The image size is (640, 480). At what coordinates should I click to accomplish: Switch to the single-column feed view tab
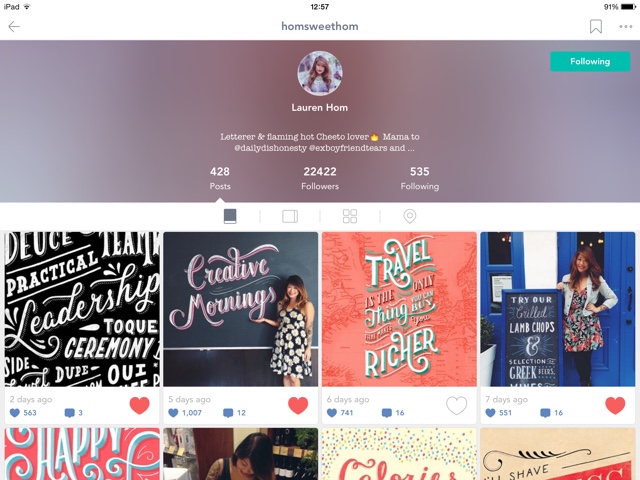[290, 216]
